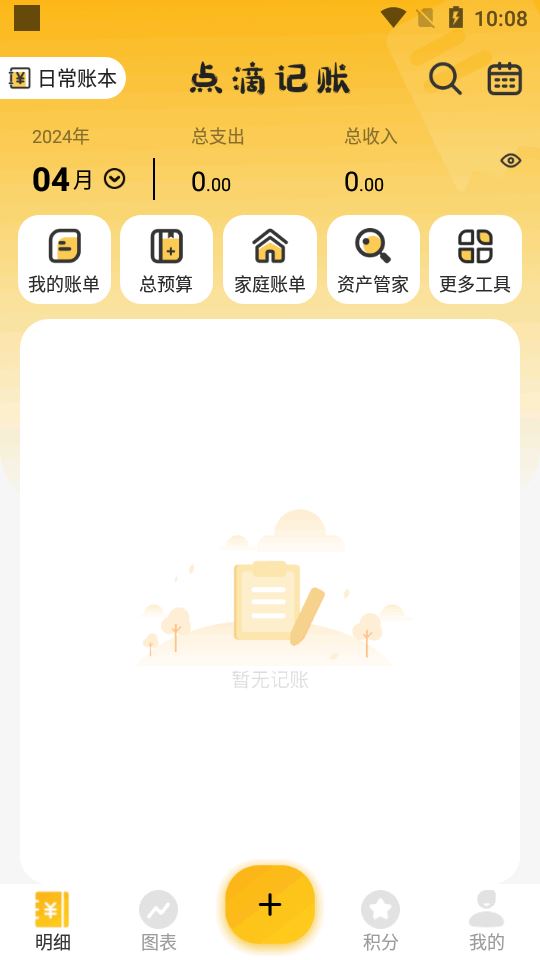This screenshot has width=540, height=960.
Task: Hide amounts with the eye icon
Action: point(511,161)
